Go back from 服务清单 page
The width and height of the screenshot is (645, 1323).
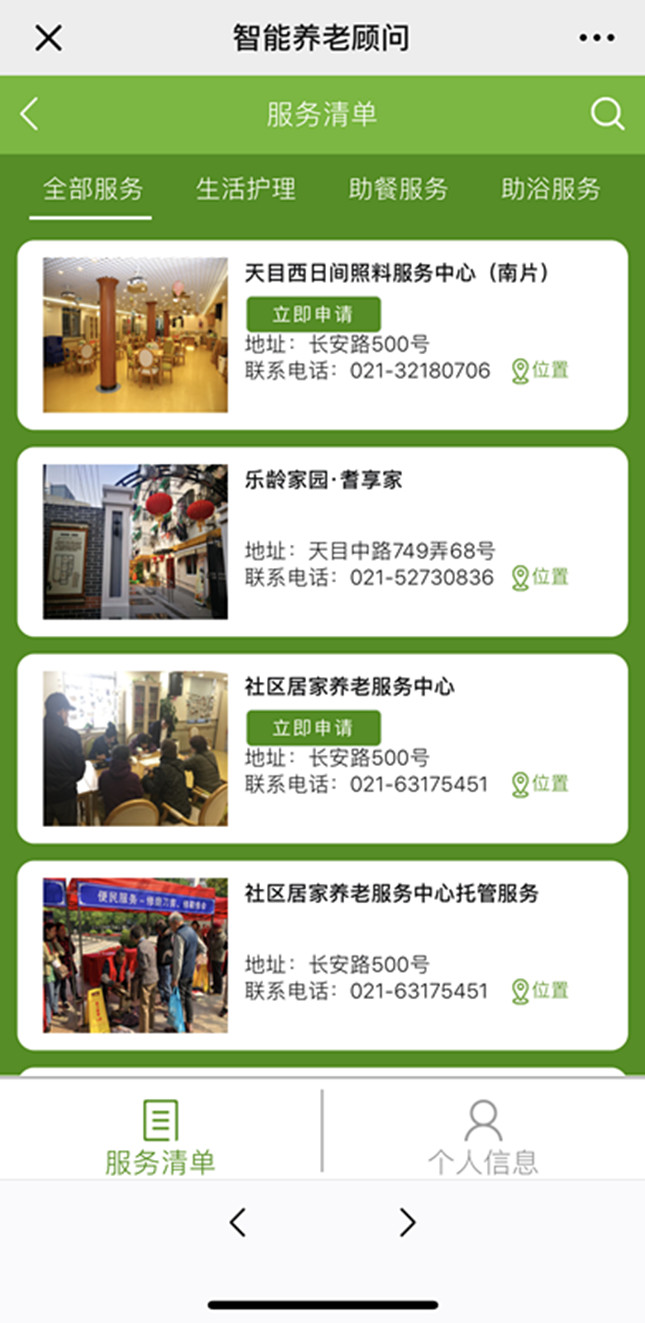point(30,114)
